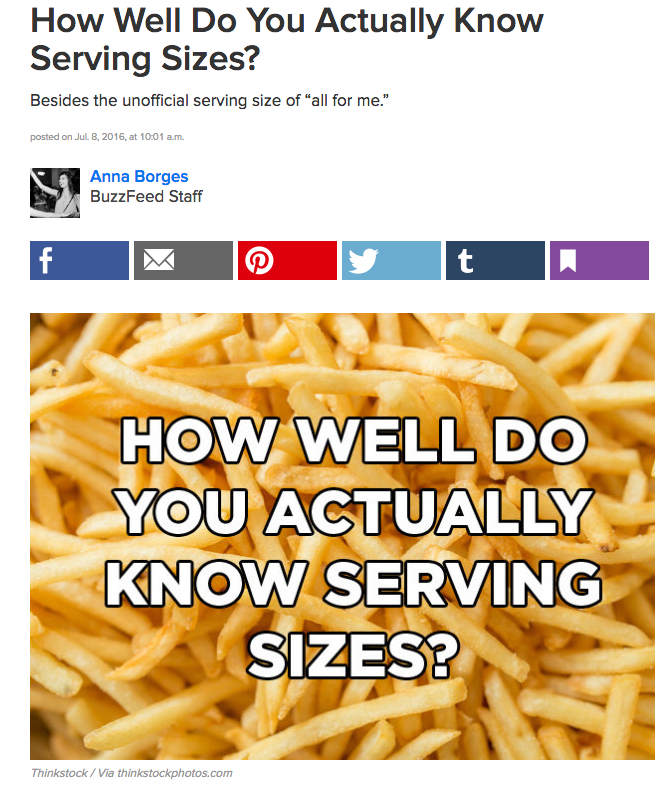Share article via email
Image resolution: width=672 pixels, height=794 pixels.
point(183,261)
